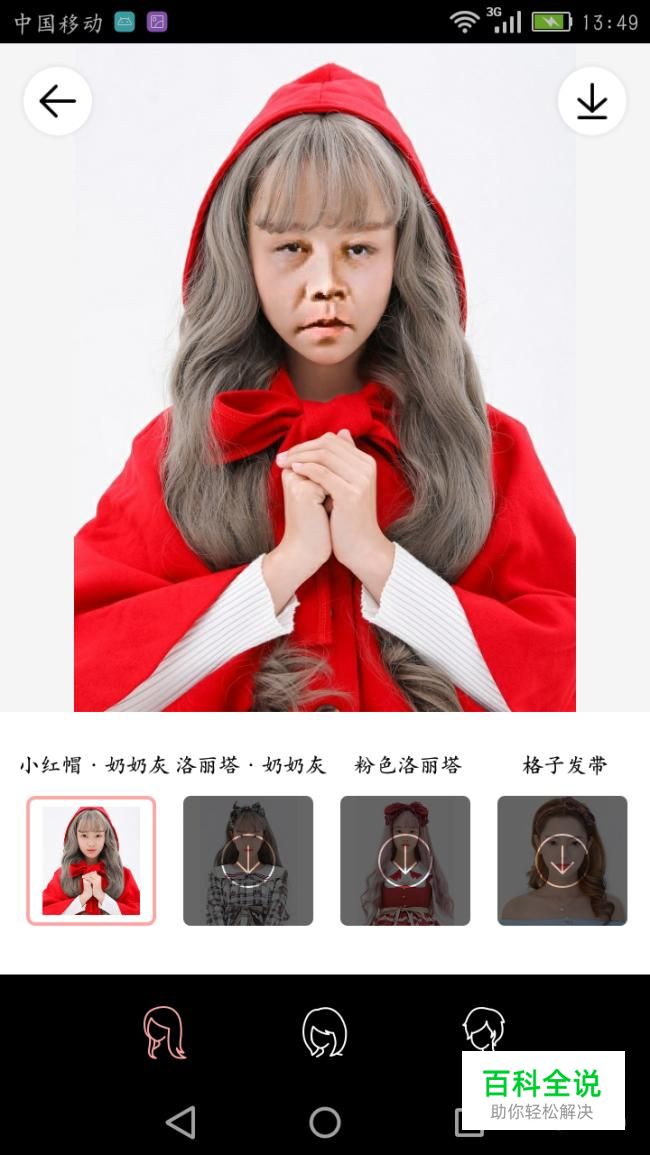Select the 小红帽·奶奶灰 hairstyle
Viewport: 650px width, 1155px height.
[91, 861]
